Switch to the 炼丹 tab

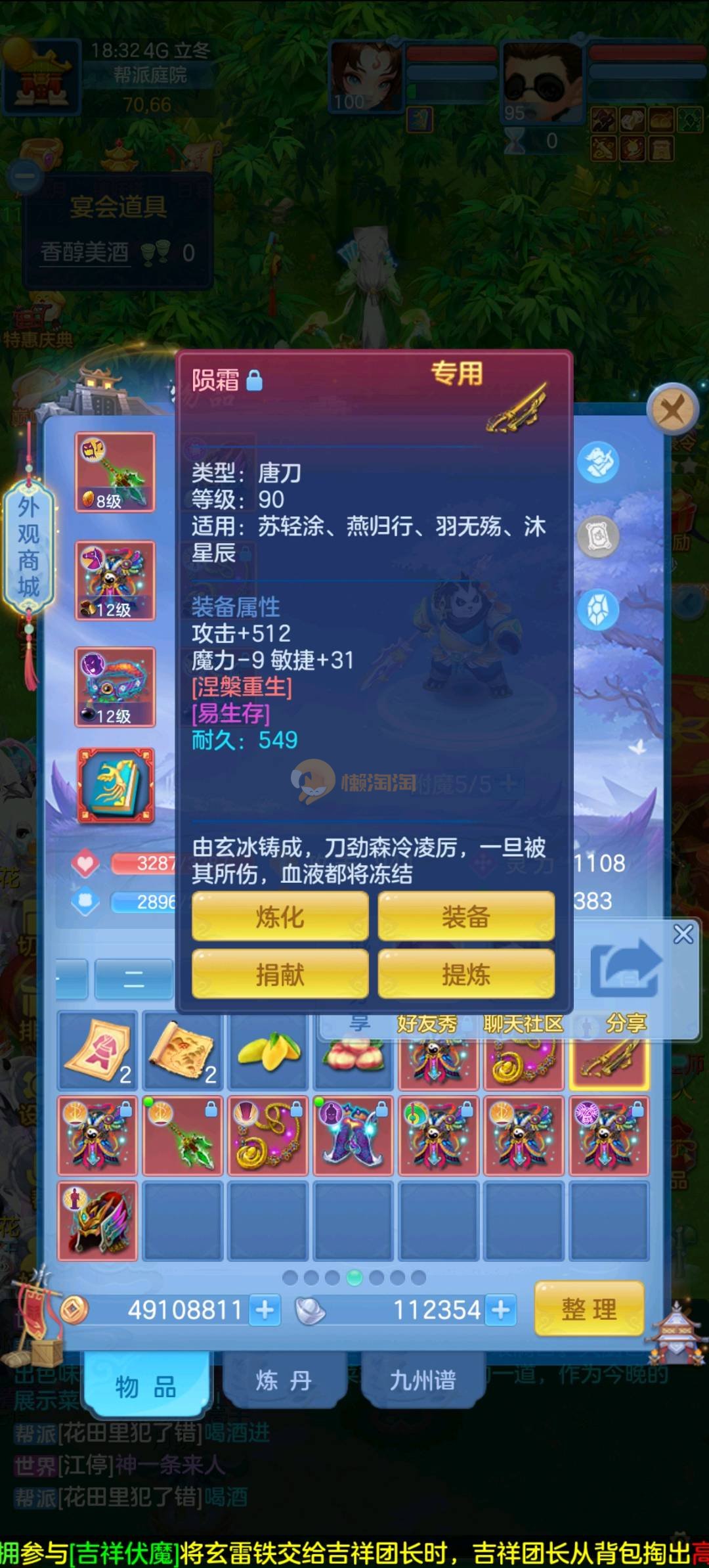coord(283,1380)
